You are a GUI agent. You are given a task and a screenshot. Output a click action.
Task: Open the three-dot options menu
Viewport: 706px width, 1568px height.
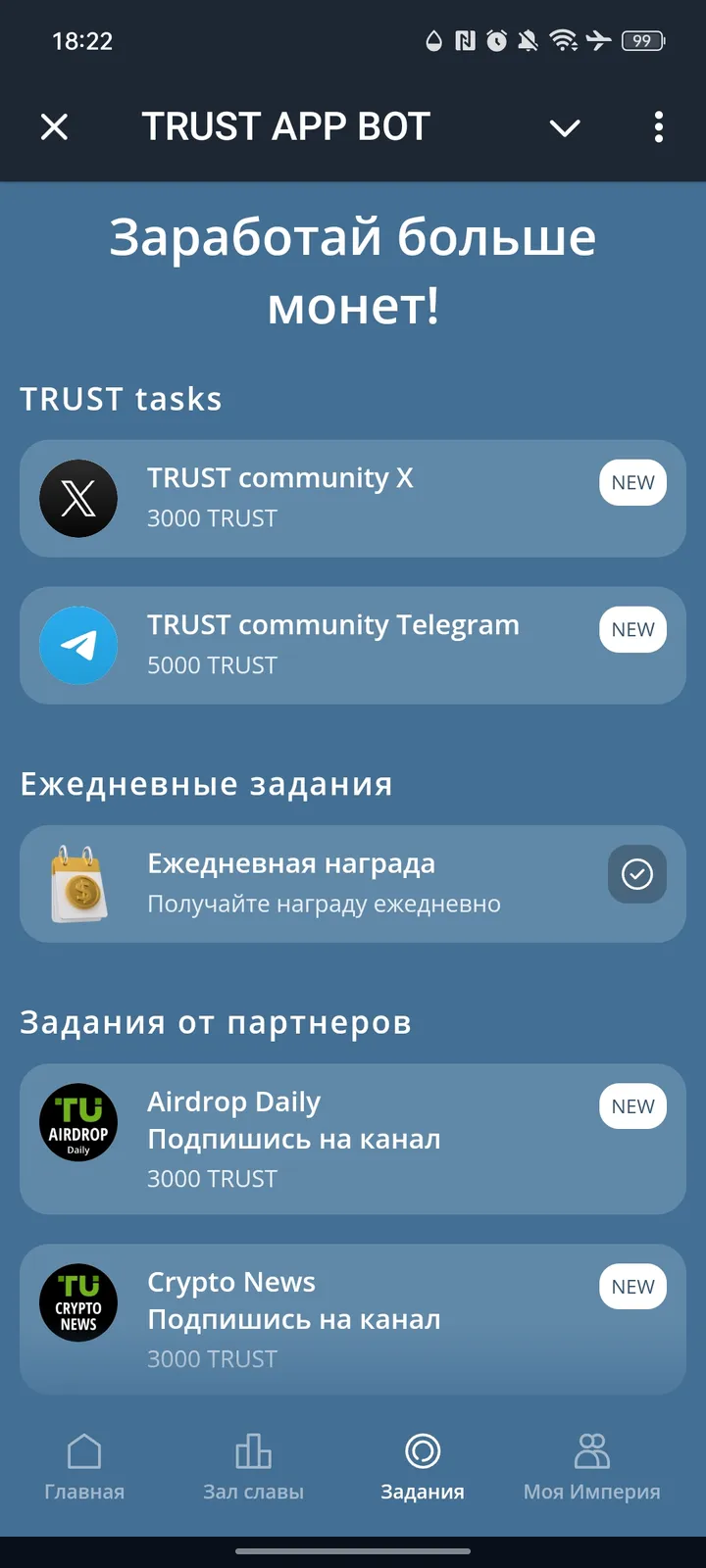click(x=658, y=127)
